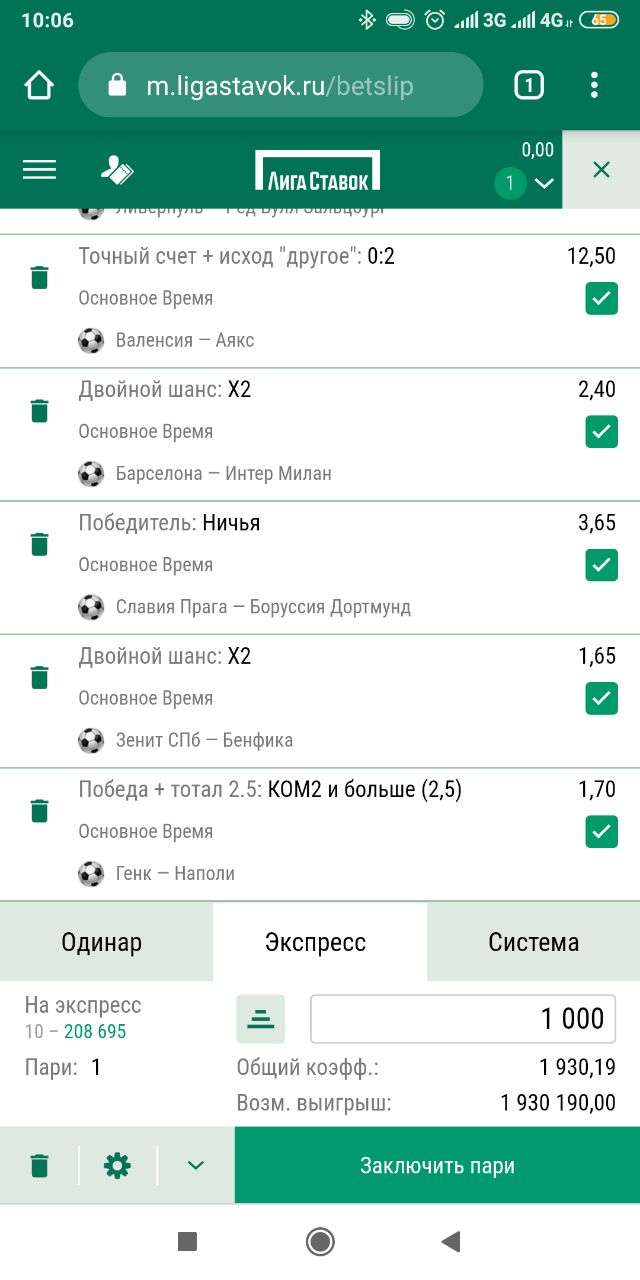Screen dimensions: 640x1280
Task: Delete the Славия Прага — Боруссия Дортмунд bet
Action: 39,544
